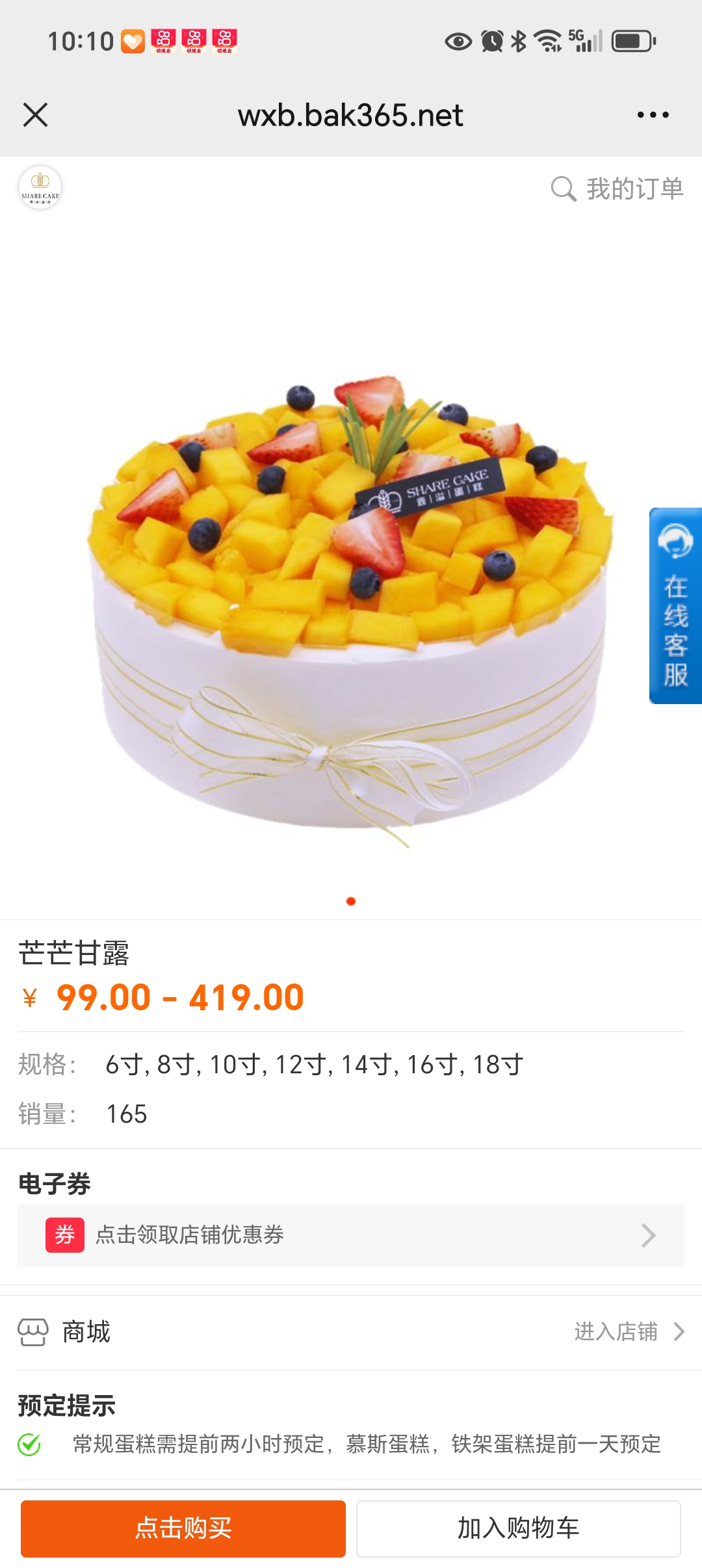This screenshot has height=1568, width=702.
Task: Add the cake with 加入购物车
Action: coord(518,1528)
